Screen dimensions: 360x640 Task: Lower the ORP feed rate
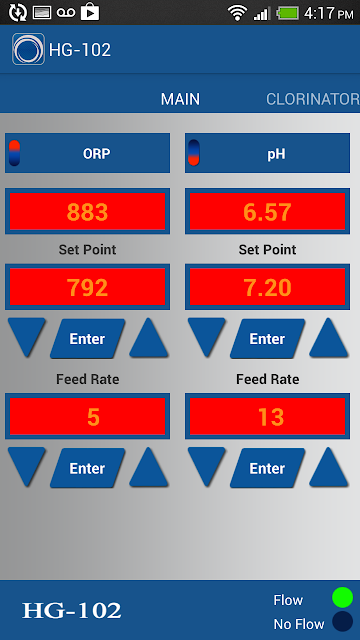pos(27,467)
